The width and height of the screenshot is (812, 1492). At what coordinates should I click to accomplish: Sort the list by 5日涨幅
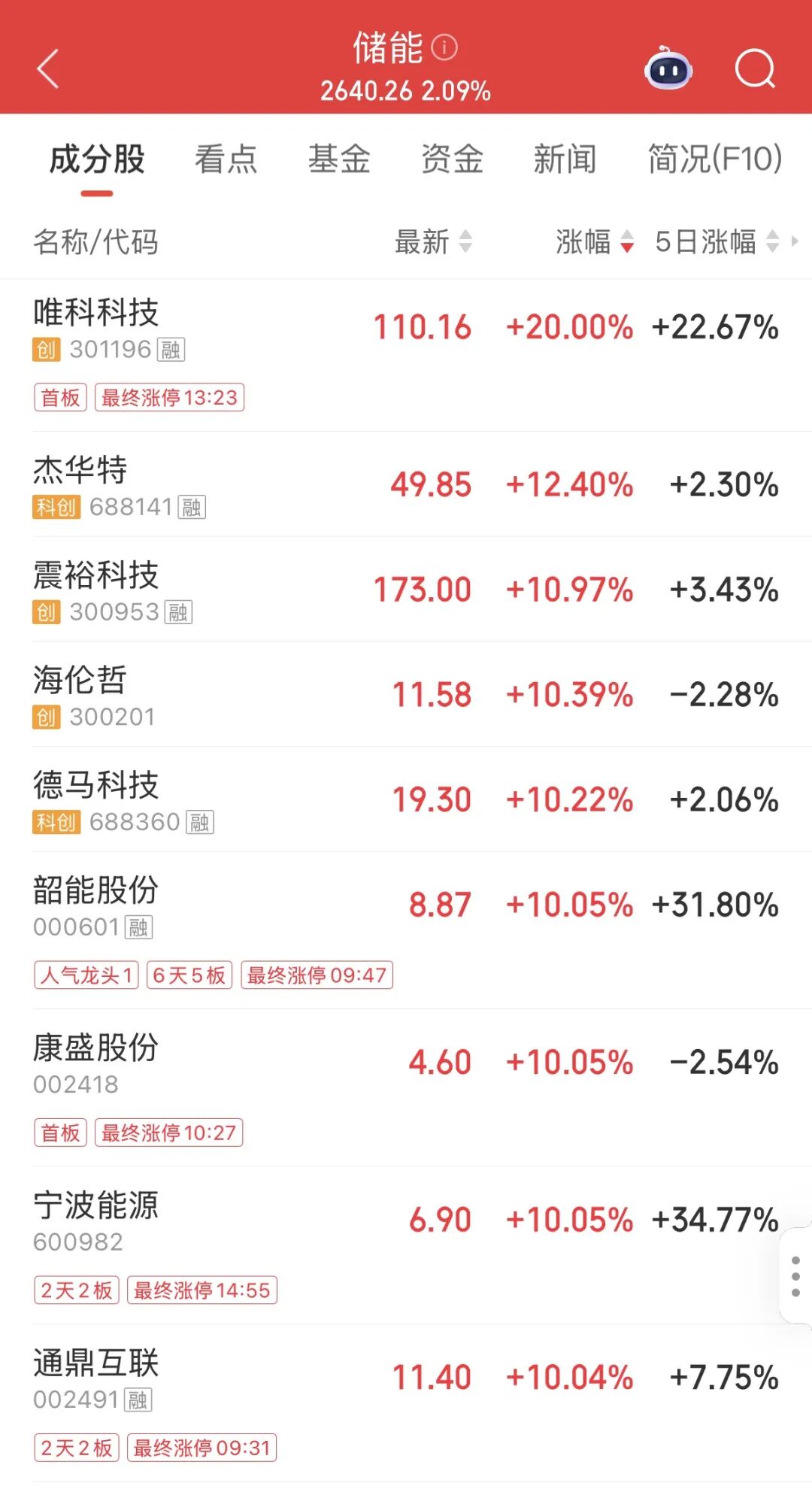pyautogui.click(x=716, y=242)
